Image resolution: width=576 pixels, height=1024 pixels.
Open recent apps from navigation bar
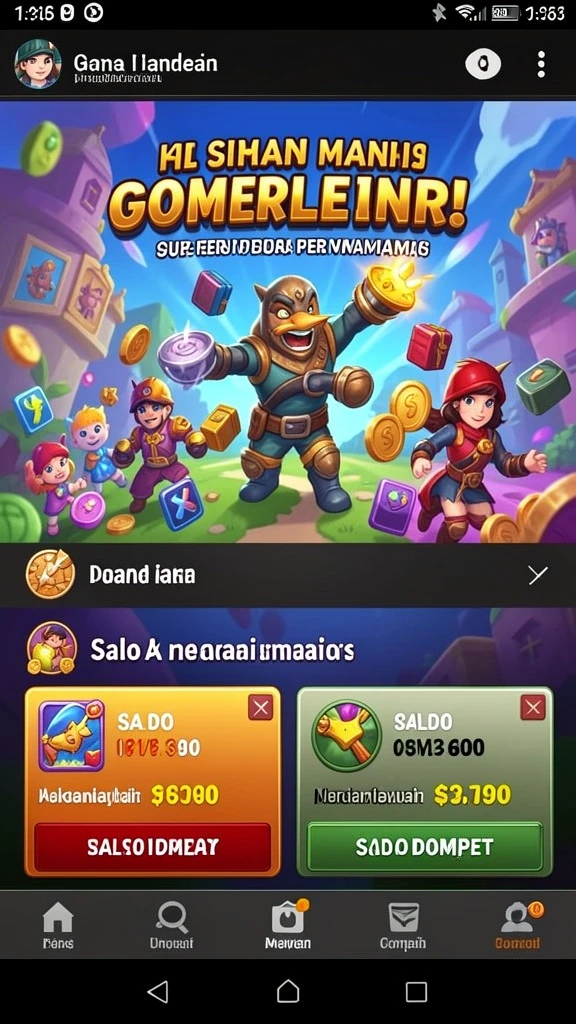(x=416, y=992)
